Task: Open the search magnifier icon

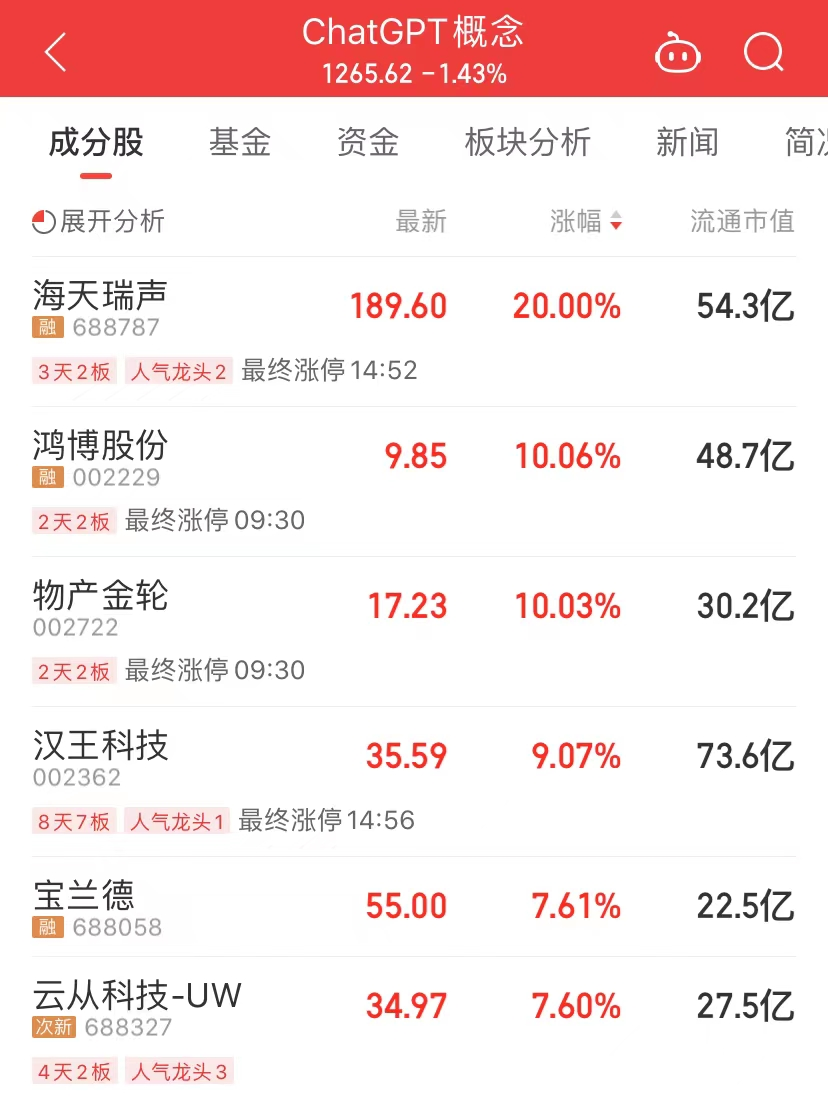Action: pos(764,52)
